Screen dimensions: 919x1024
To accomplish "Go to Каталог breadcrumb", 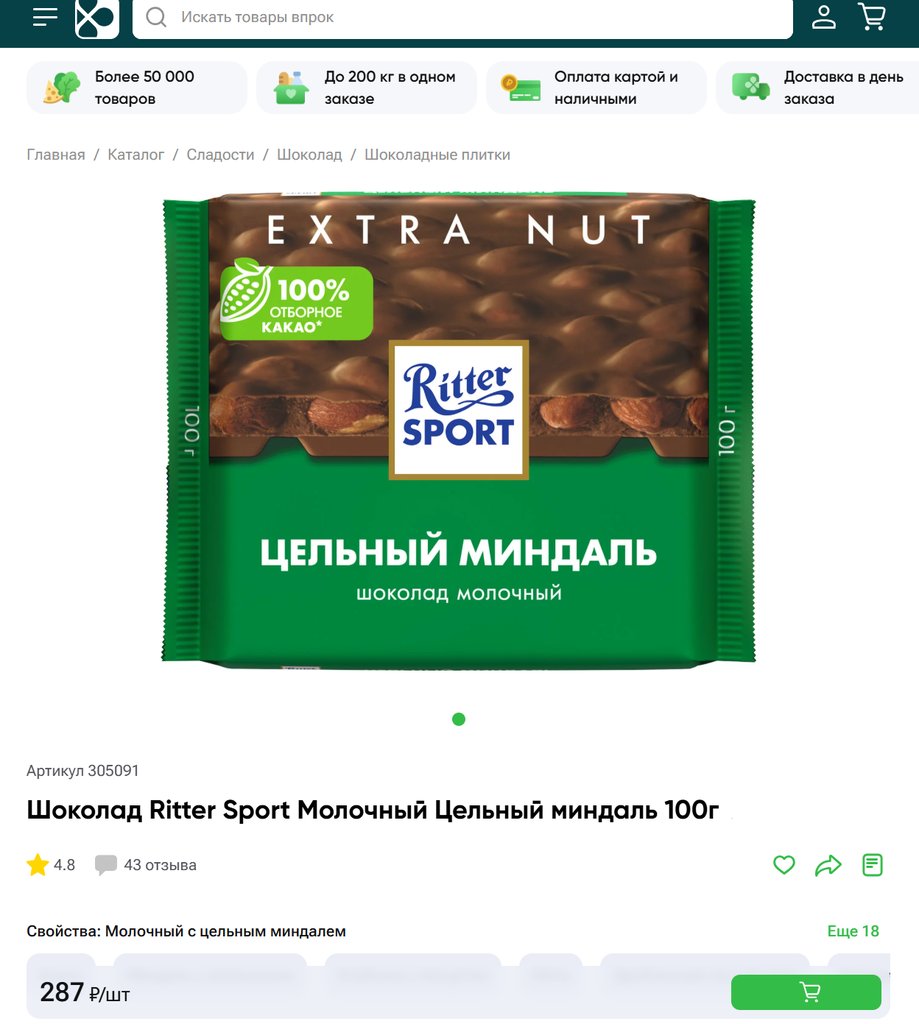I will (136, 155).
